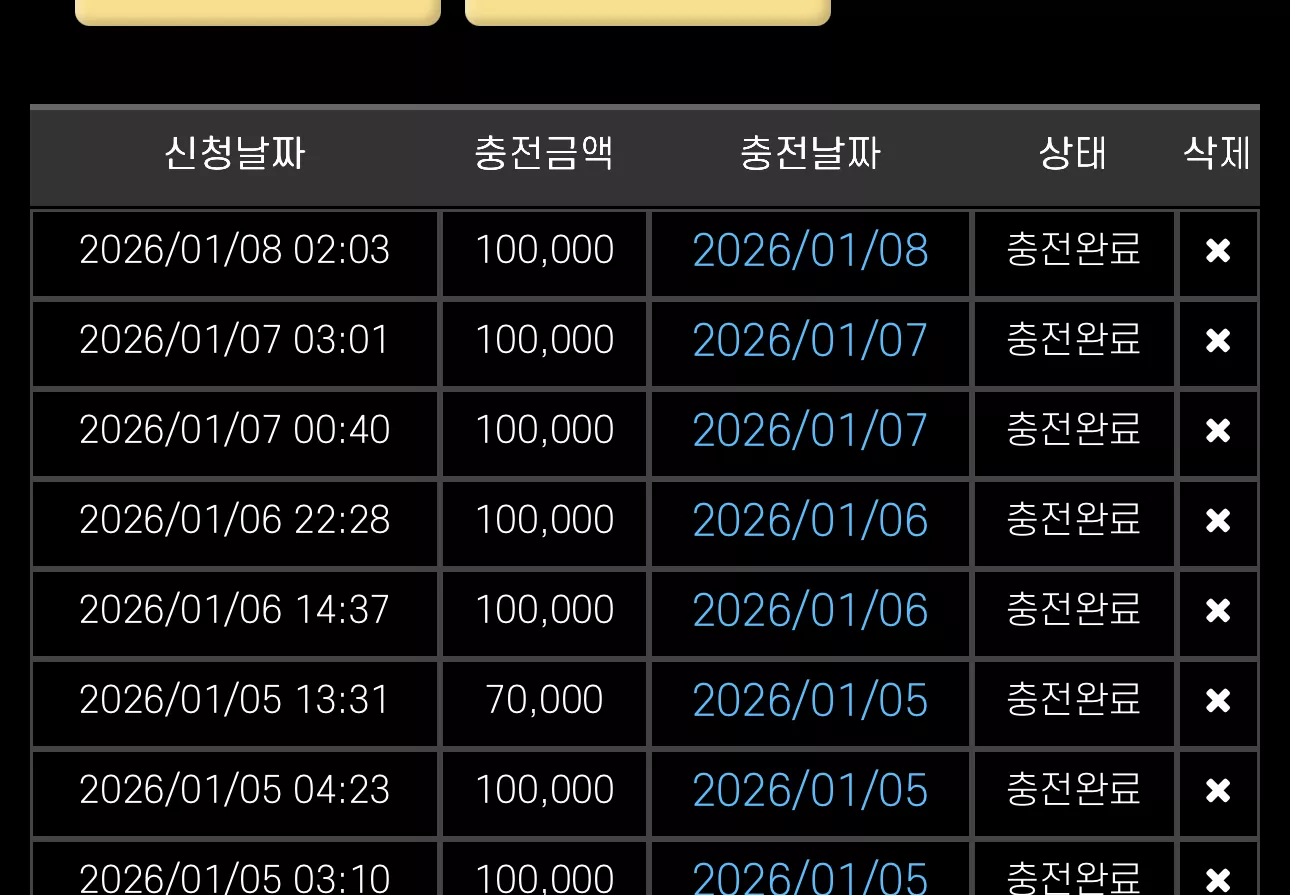Remove the 2026/01/06 14:37 entry
Screen dimensions: 1290x895
click(x=1218, y=611)
